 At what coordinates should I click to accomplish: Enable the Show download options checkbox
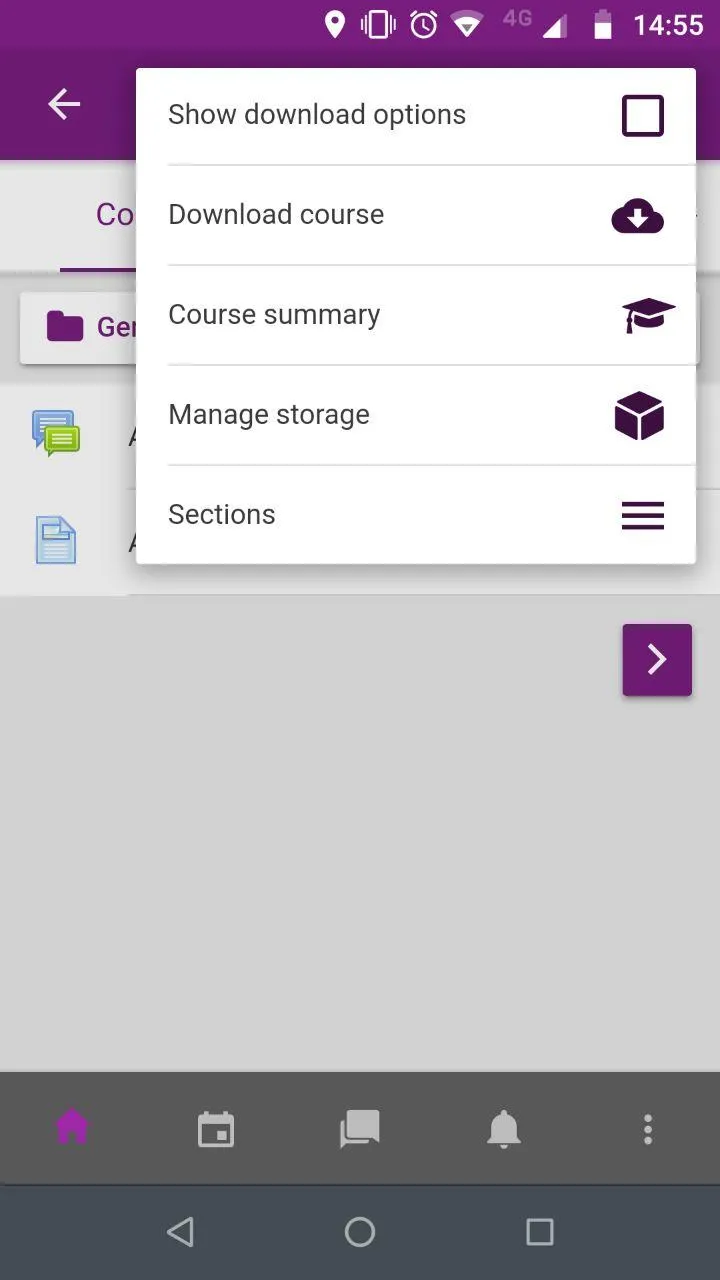coord(642,114)
